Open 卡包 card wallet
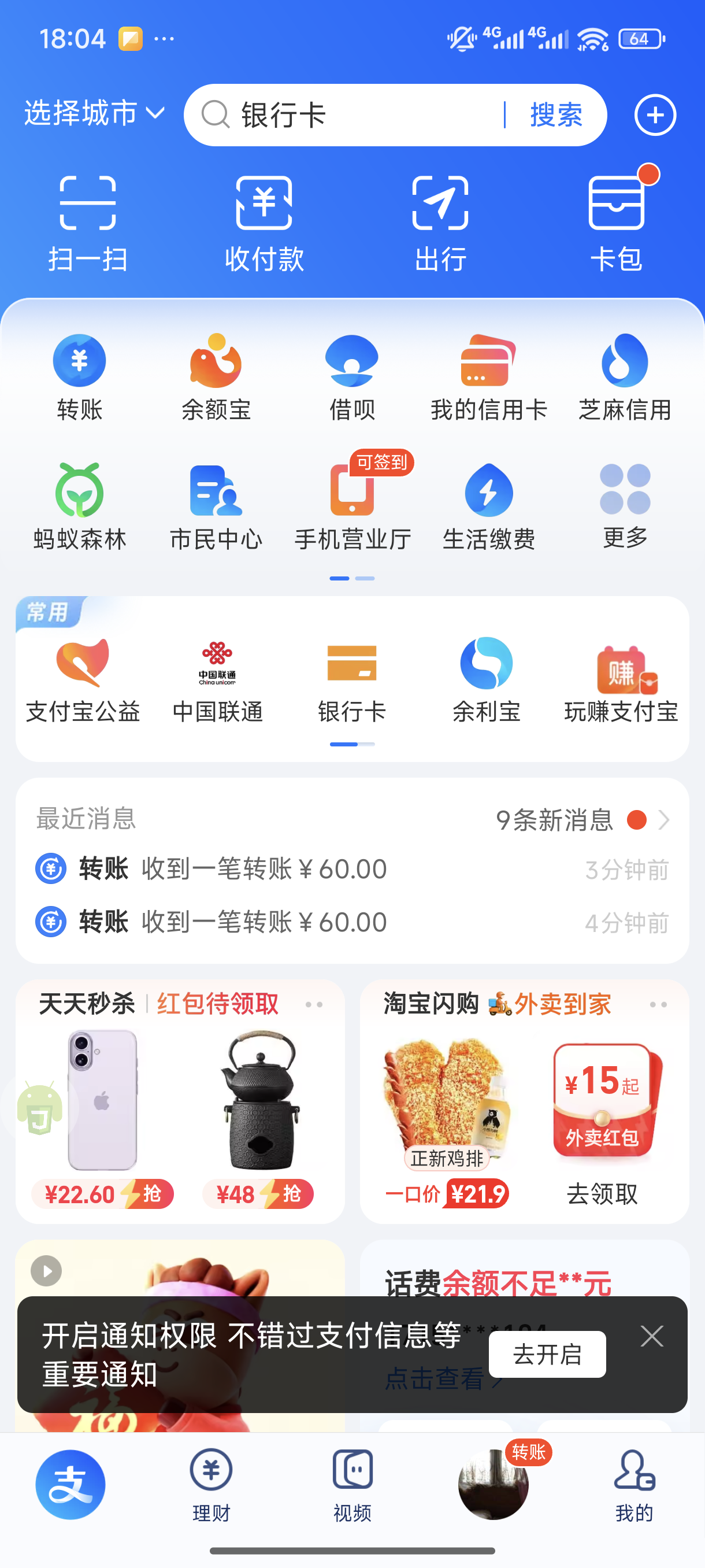The image size is (705, 1568). point(616,223)
